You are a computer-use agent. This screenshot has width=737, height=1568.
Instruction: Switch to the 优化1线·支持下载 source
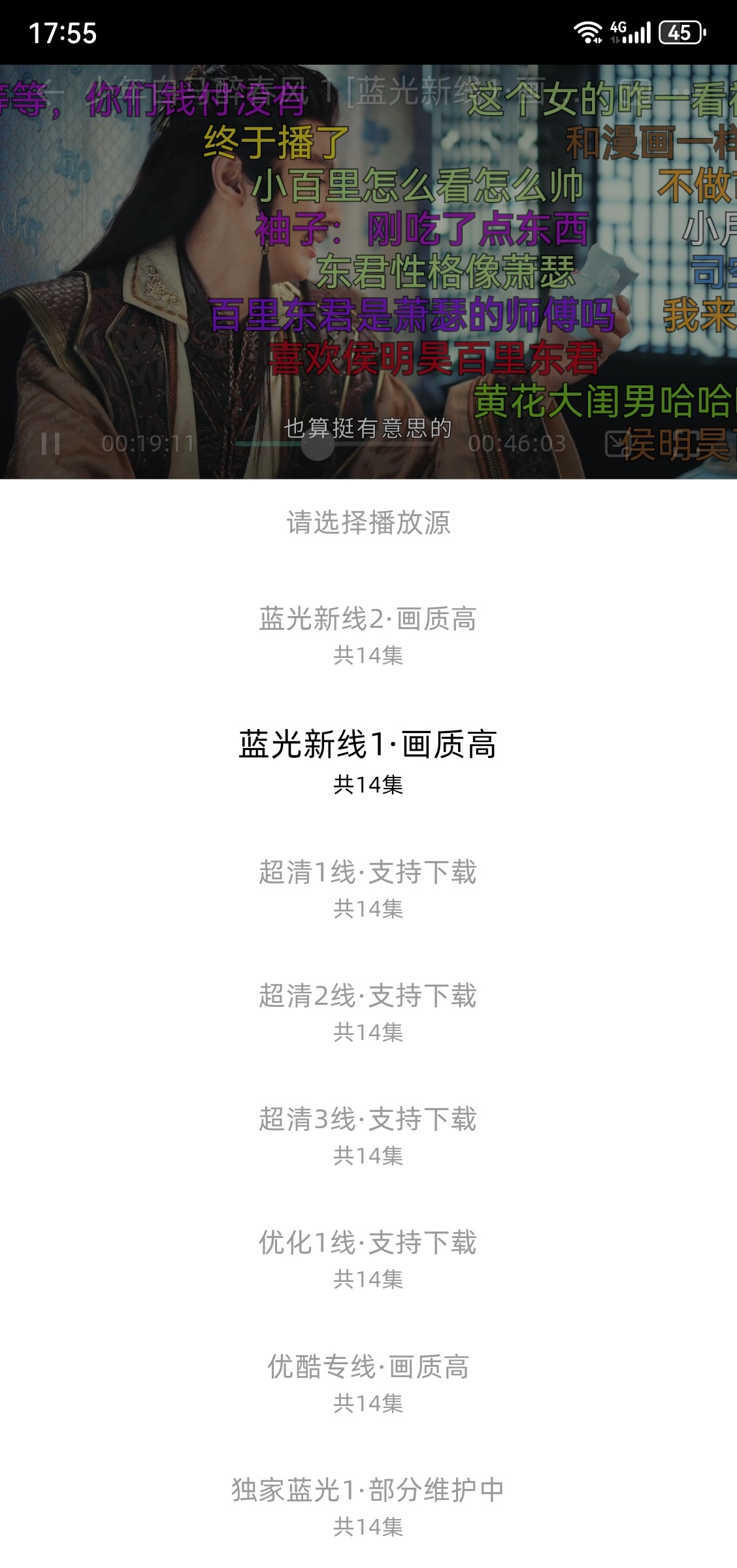[x=368, y=1258]
